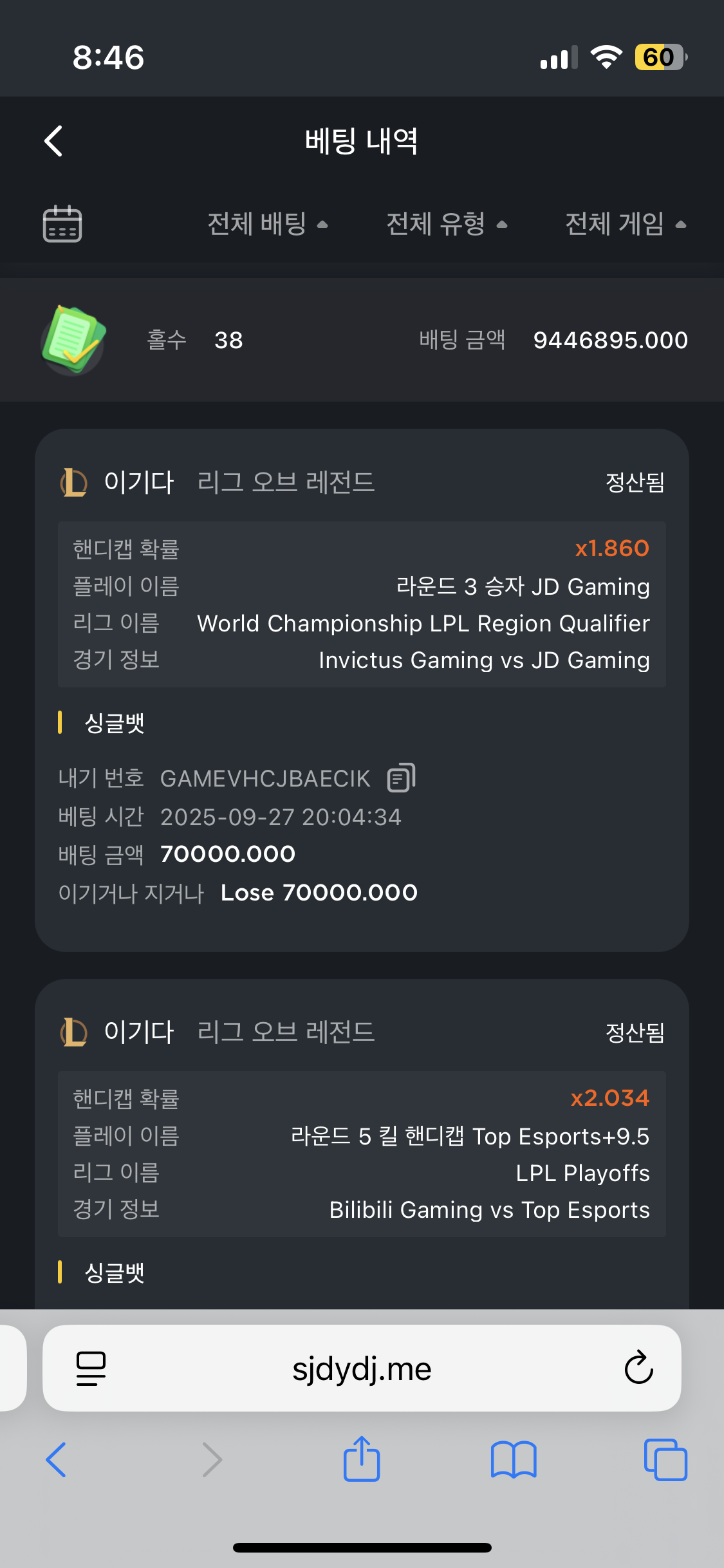Viewport: 724px width, 1568px height.
Task: Open the Safari page settings menu icon
Action: [x=91, y=1368]
